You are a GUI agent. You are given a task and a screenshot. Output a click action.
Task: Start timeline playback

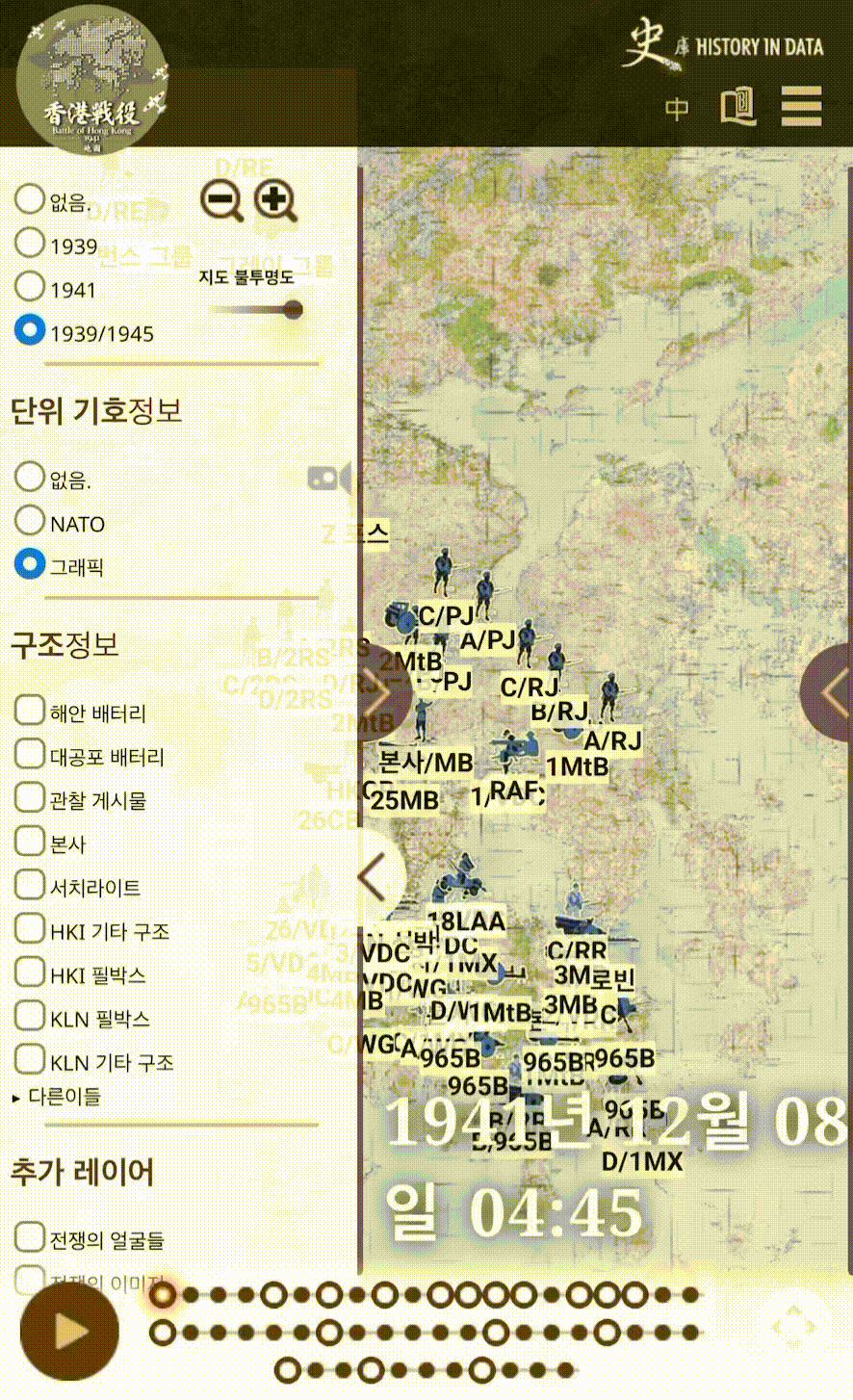69,1333
